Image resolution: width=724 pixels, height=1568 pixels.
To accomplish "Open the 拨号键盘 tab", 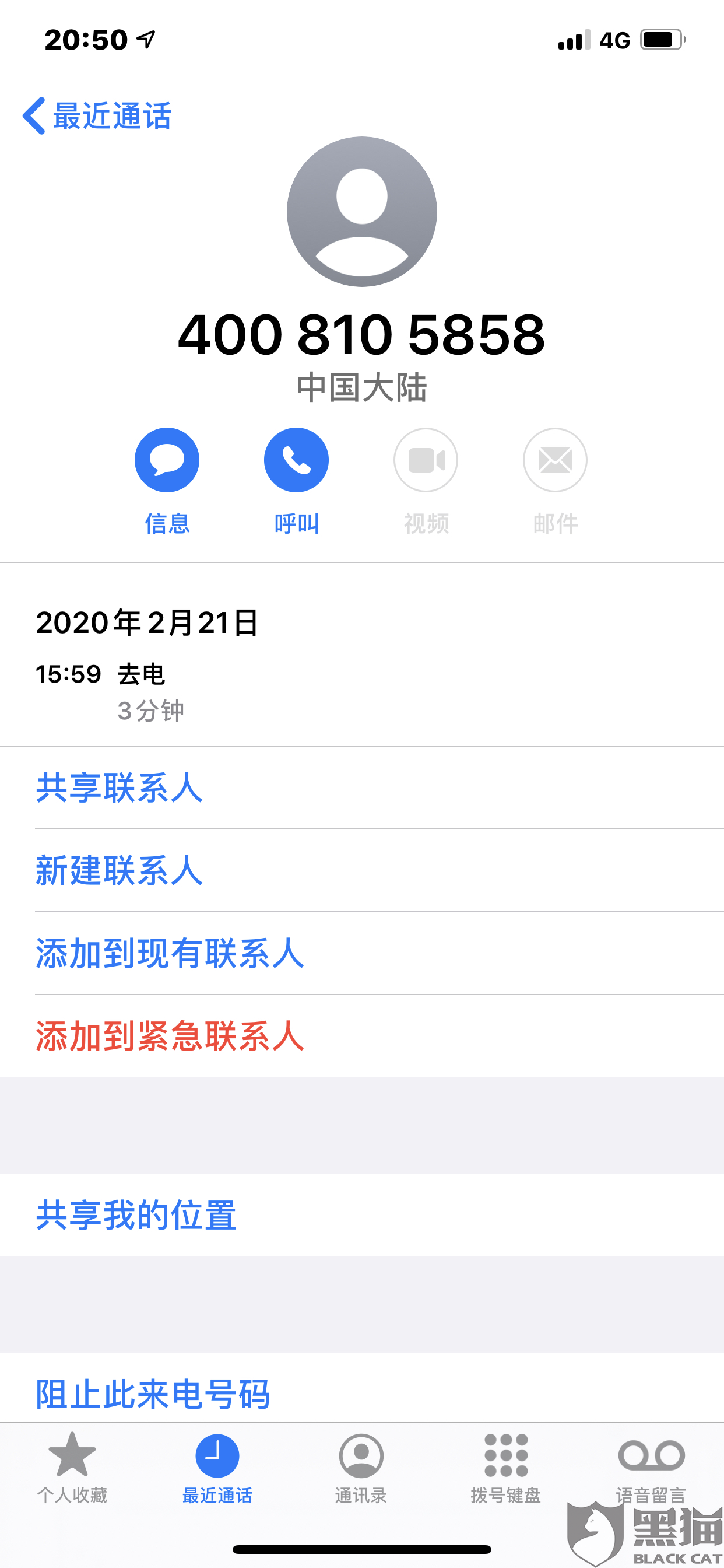I will point(506,1468).
